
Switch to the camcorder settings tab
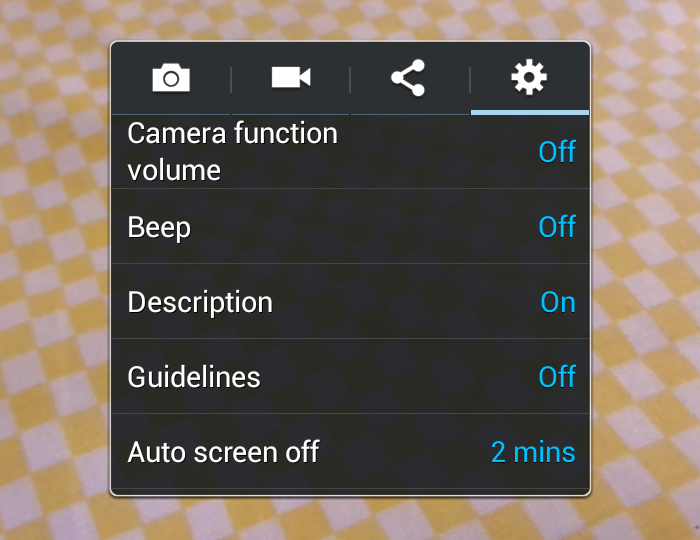tap(291, 78)
